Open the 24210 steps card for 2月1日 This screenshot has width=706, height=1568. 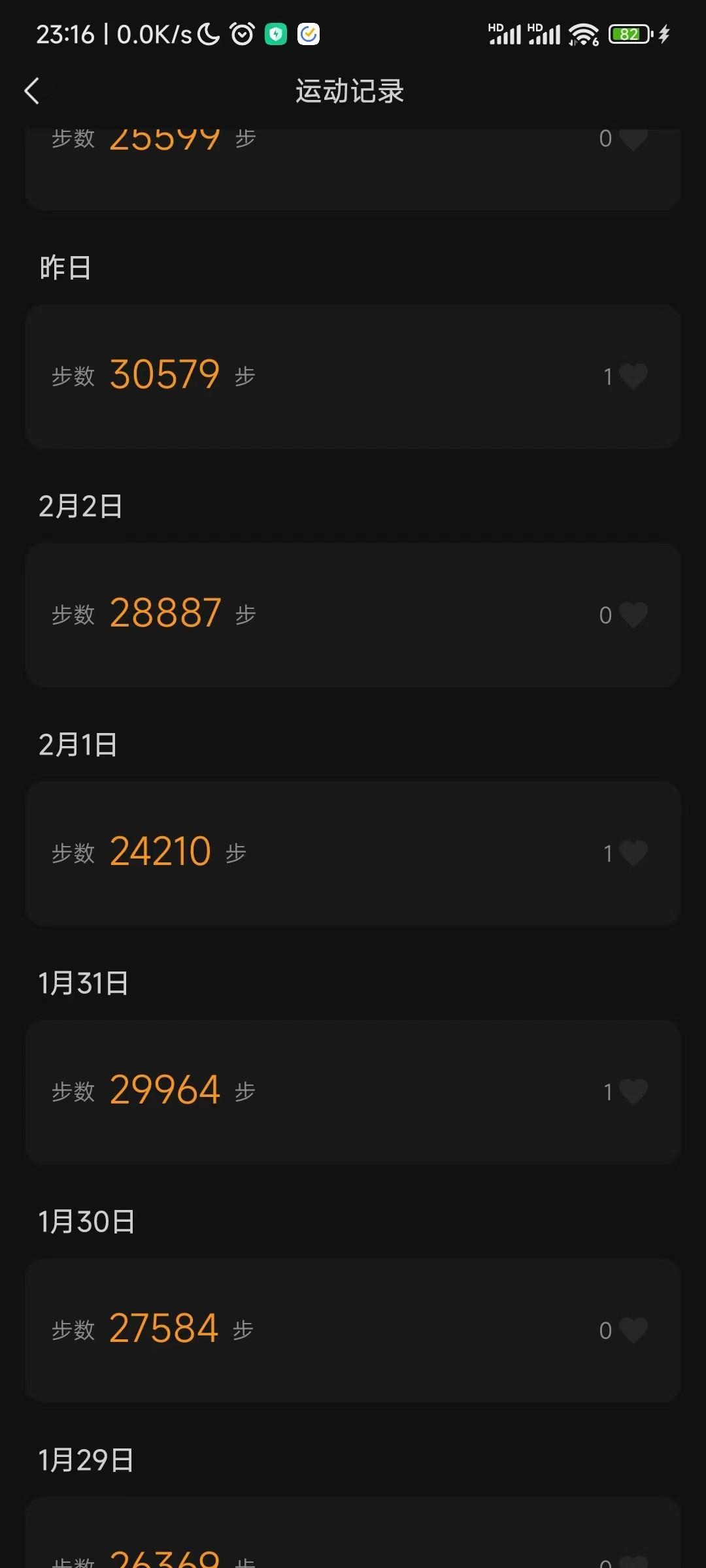point(353,853)
